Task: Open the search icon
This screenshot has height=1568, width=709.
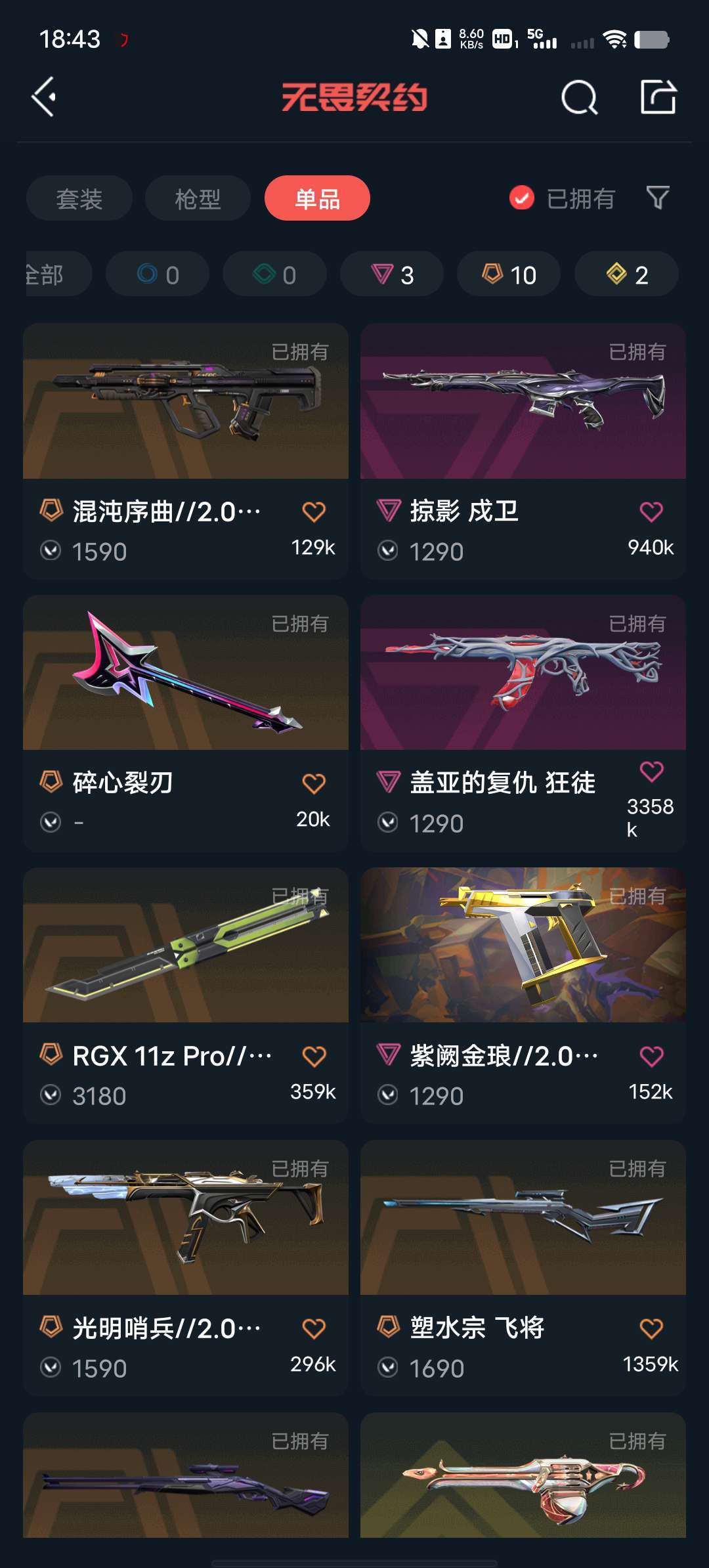Action: [580, 98]
